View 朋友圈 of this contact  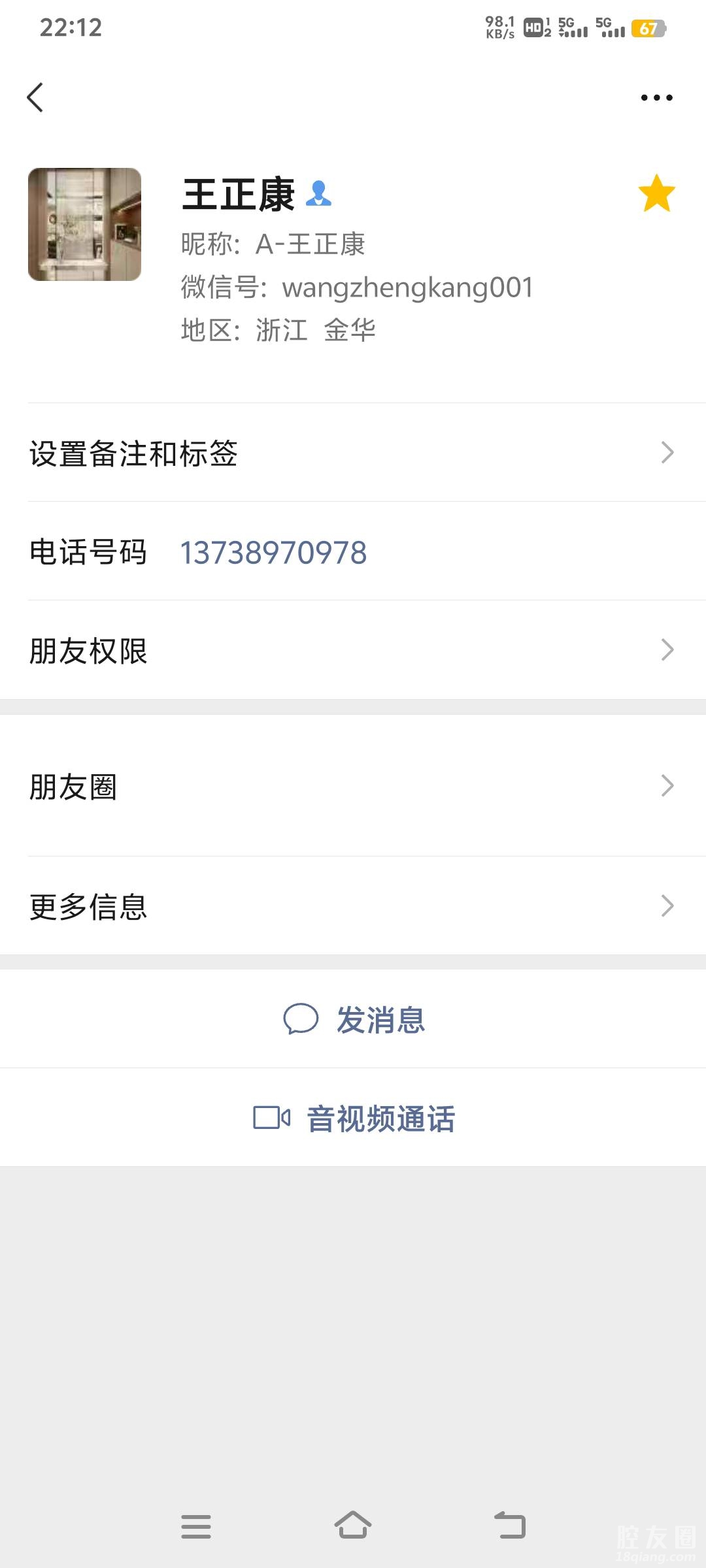[353, 786]
